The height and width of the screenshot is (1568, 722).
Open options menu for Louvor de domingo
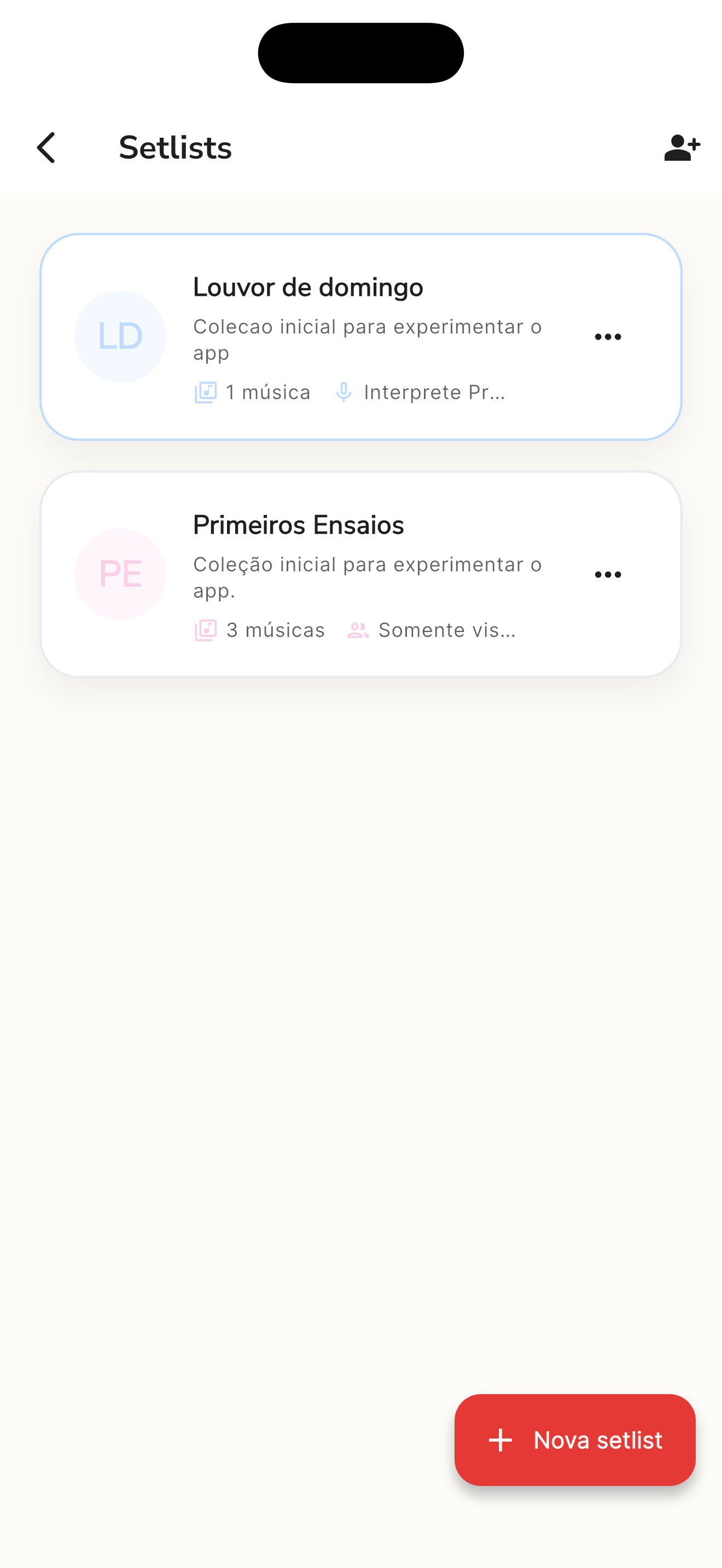[x=608, y=336]
